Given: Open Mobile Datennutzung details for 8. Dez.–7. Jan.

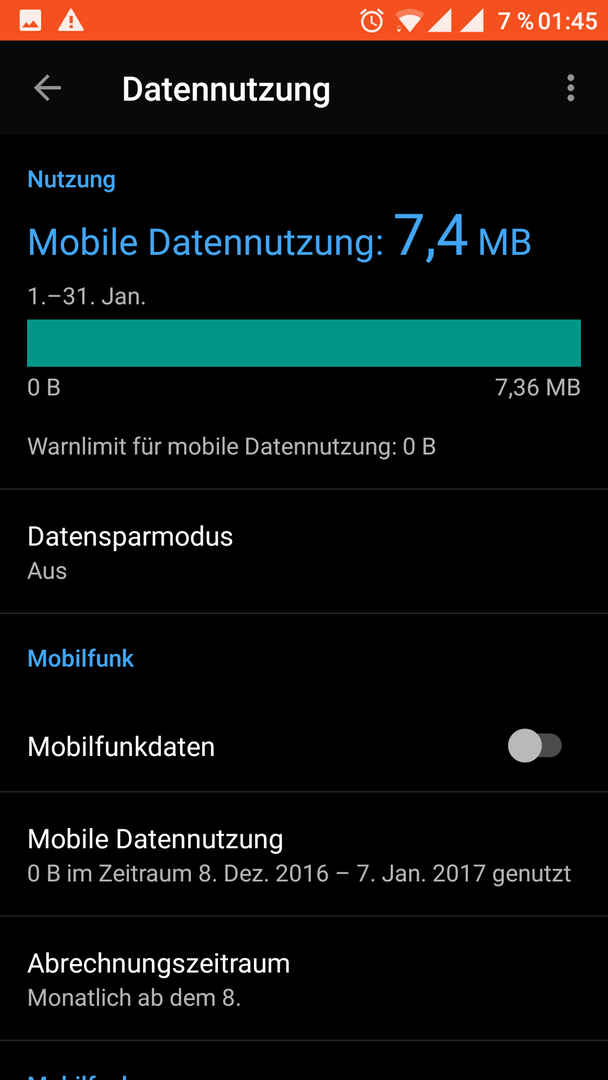Looking at the screenshot, I should pos(304,855).
